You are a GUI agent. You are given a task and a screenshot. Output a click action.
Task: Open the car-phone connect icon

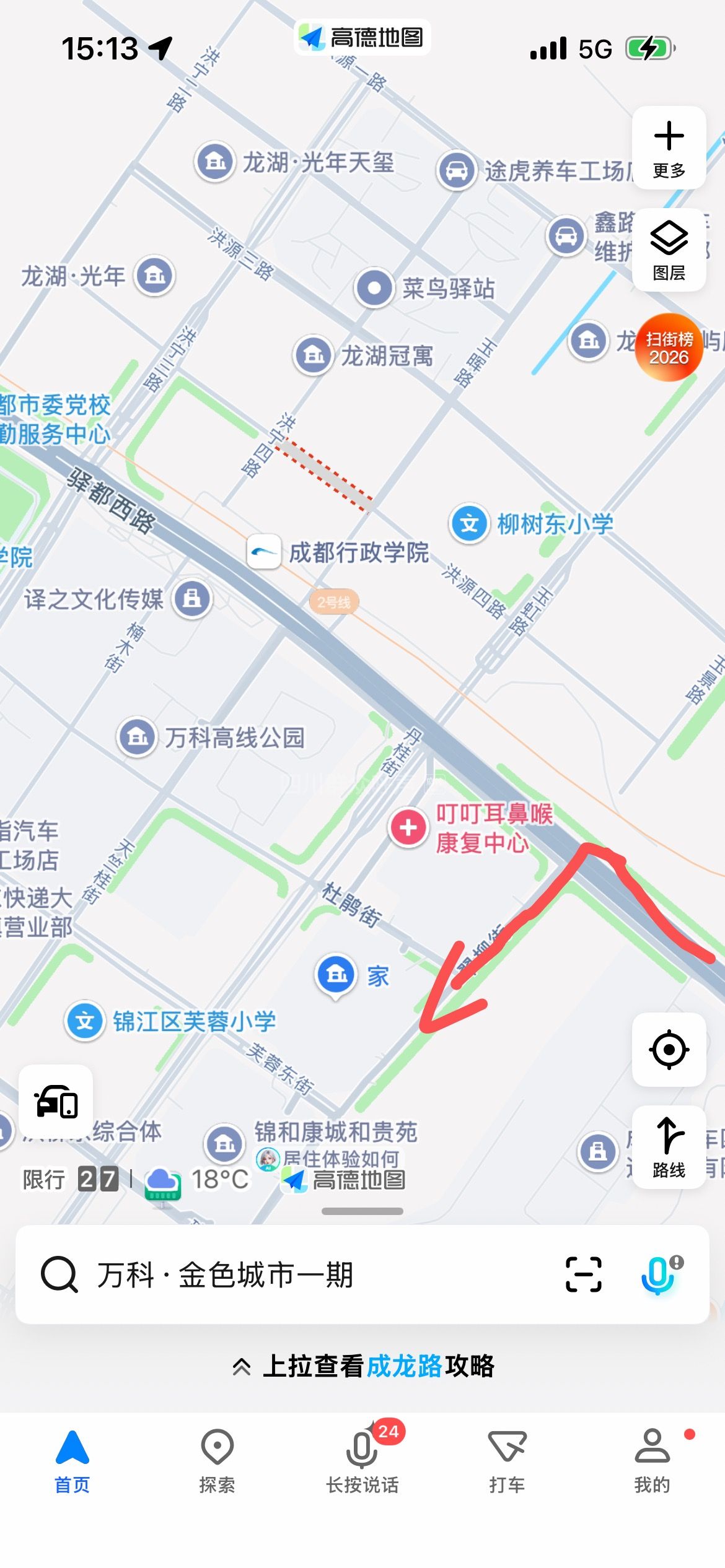(56, 1102)
